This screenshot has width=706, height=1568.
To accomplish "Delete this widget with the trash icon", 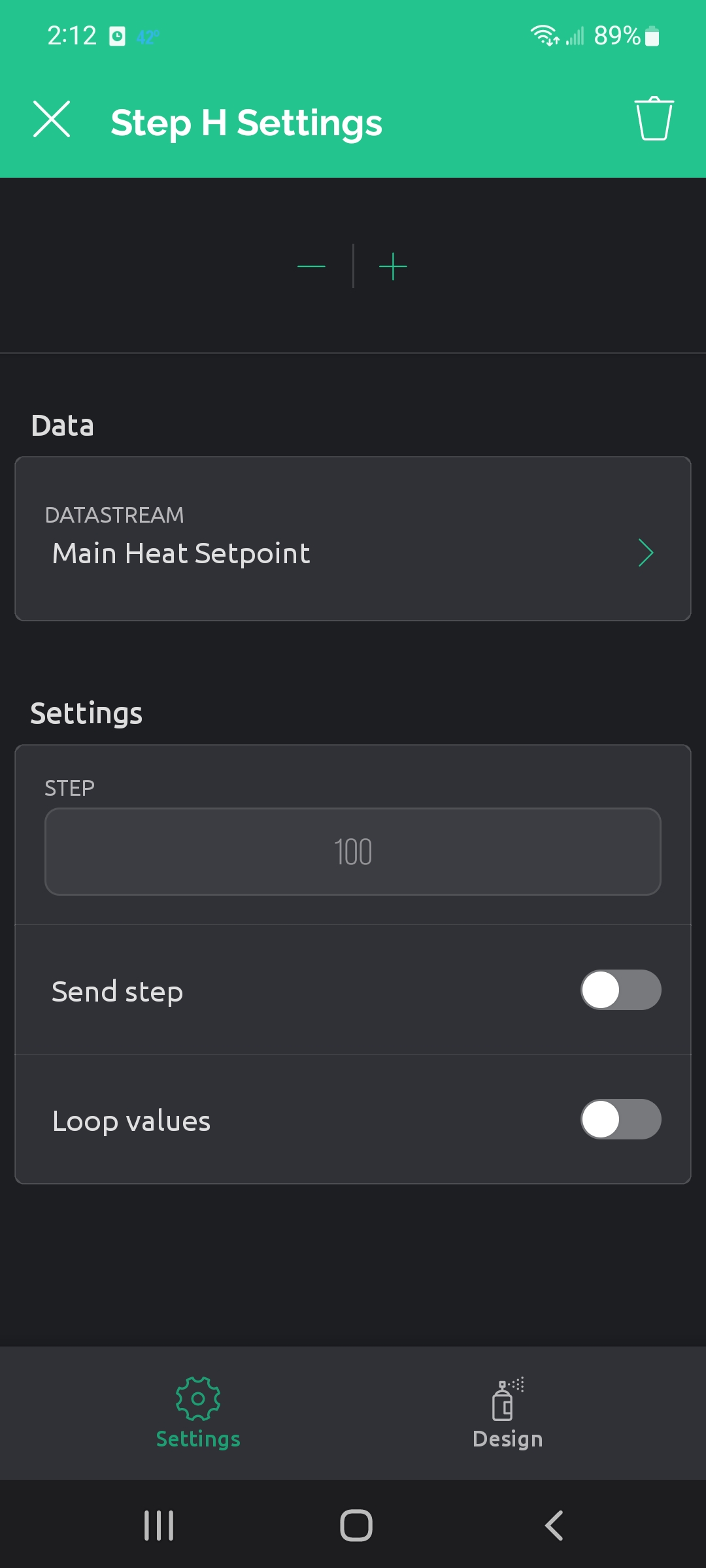I will [x=654, y=119].
